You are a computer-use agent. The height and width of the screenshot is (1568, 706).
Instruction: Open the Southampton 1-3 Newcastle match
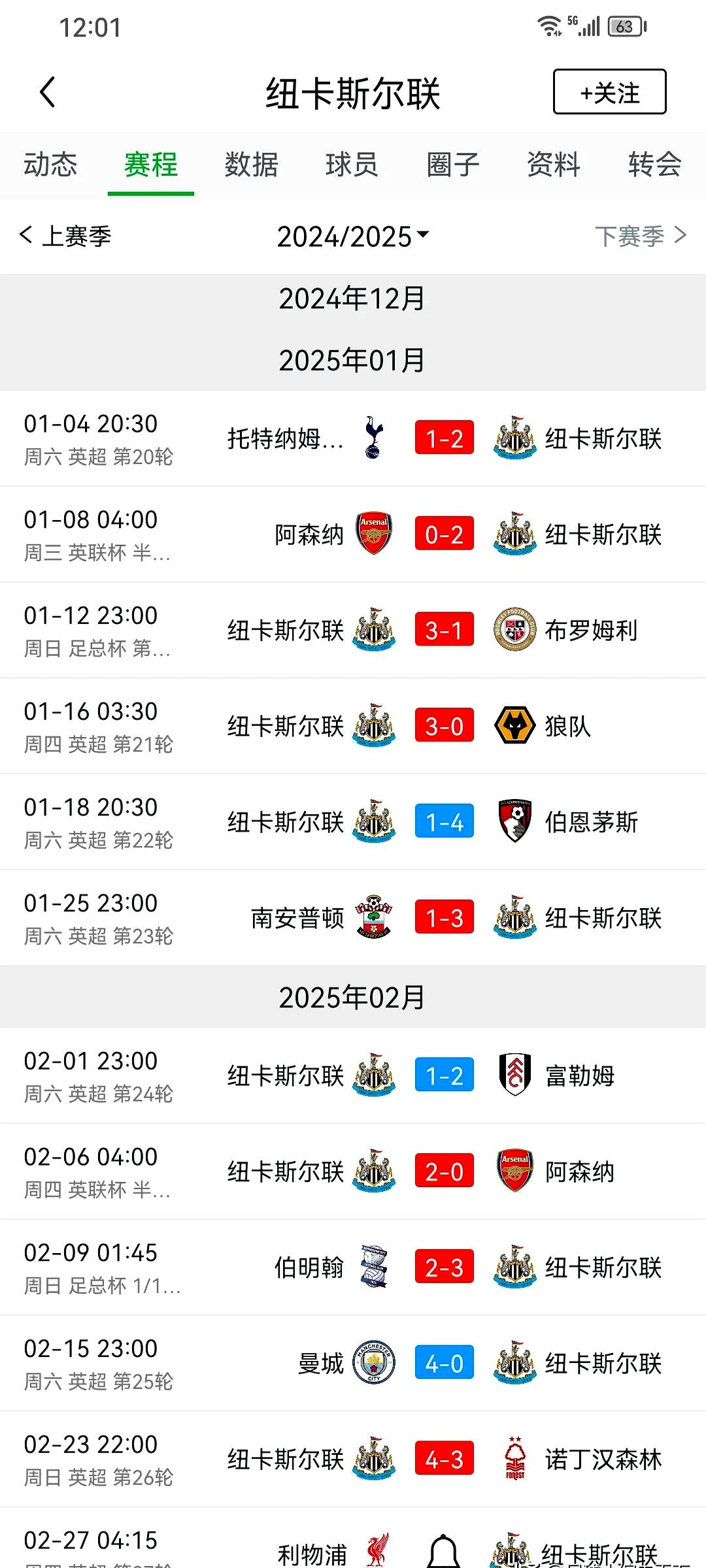tap(444, 918)
